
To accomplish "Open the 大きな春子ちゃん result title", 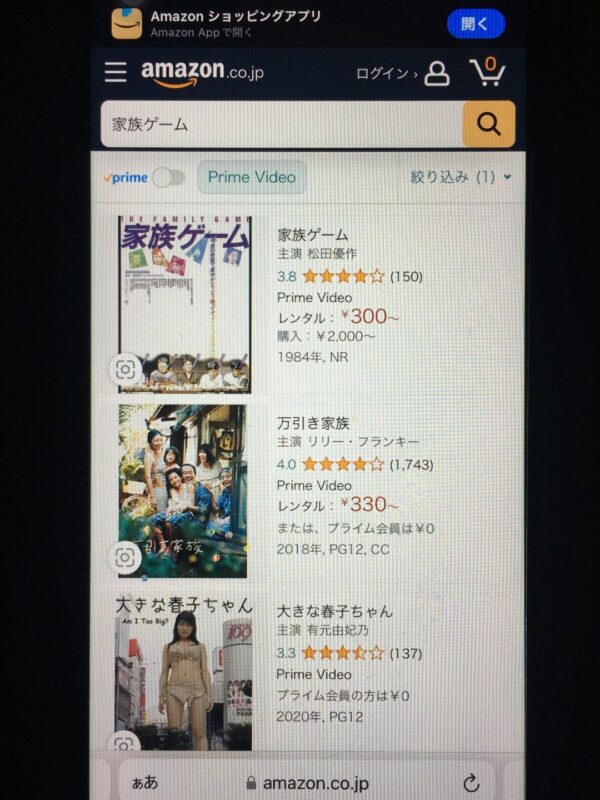I will pyautogui.click(x=335, y=611).
